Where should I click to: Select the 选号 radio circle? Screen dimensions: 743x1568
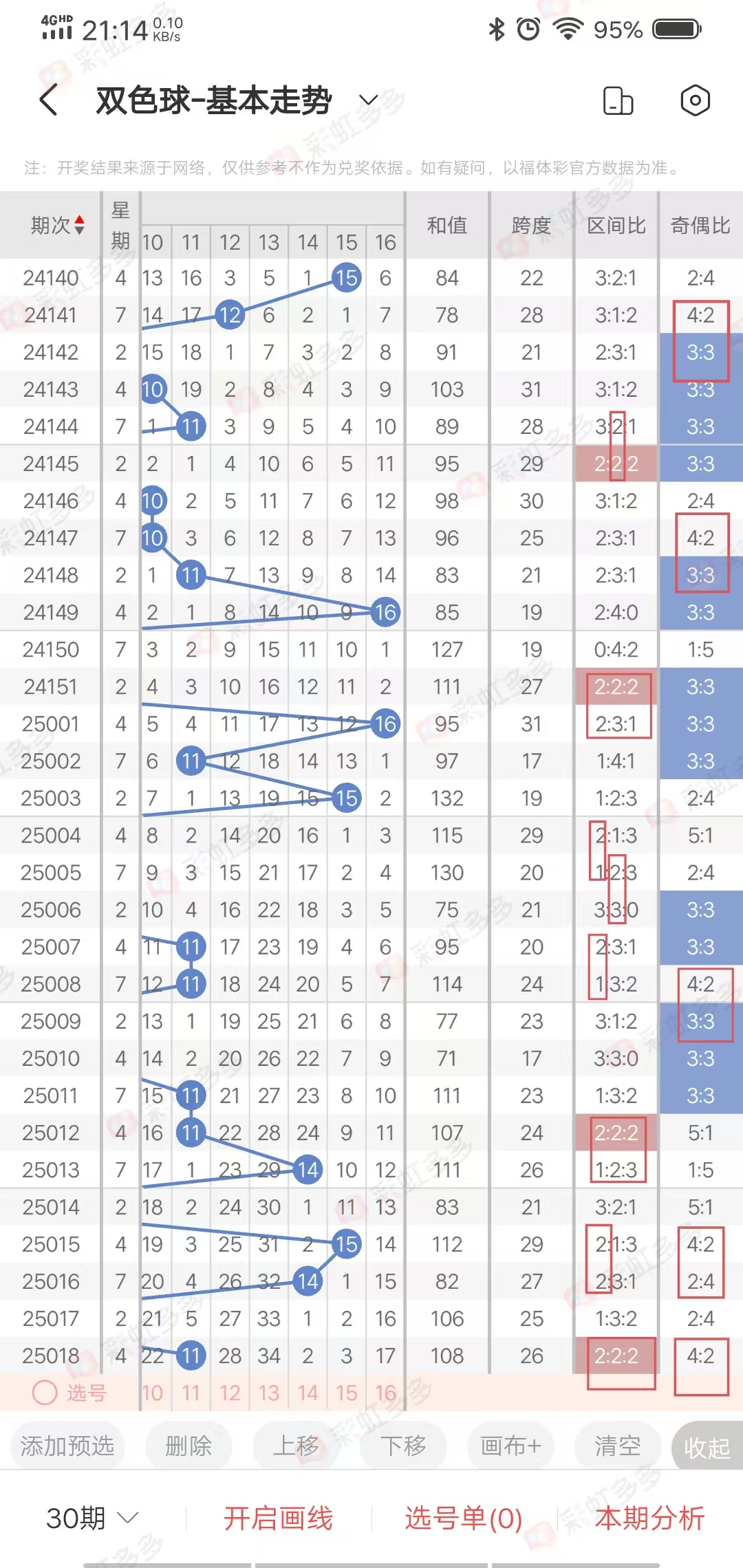click(45, 1393)
